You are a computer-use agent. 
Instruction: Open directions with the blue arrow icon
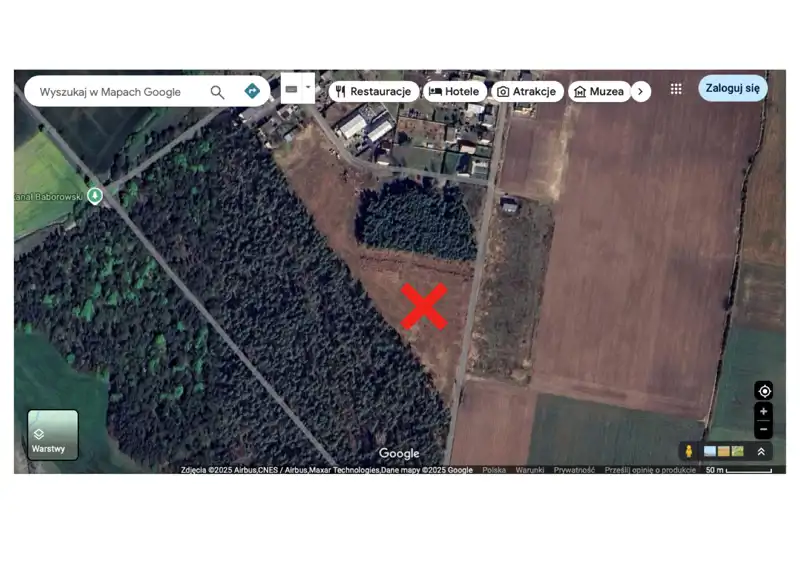click(x=252, y=91)
